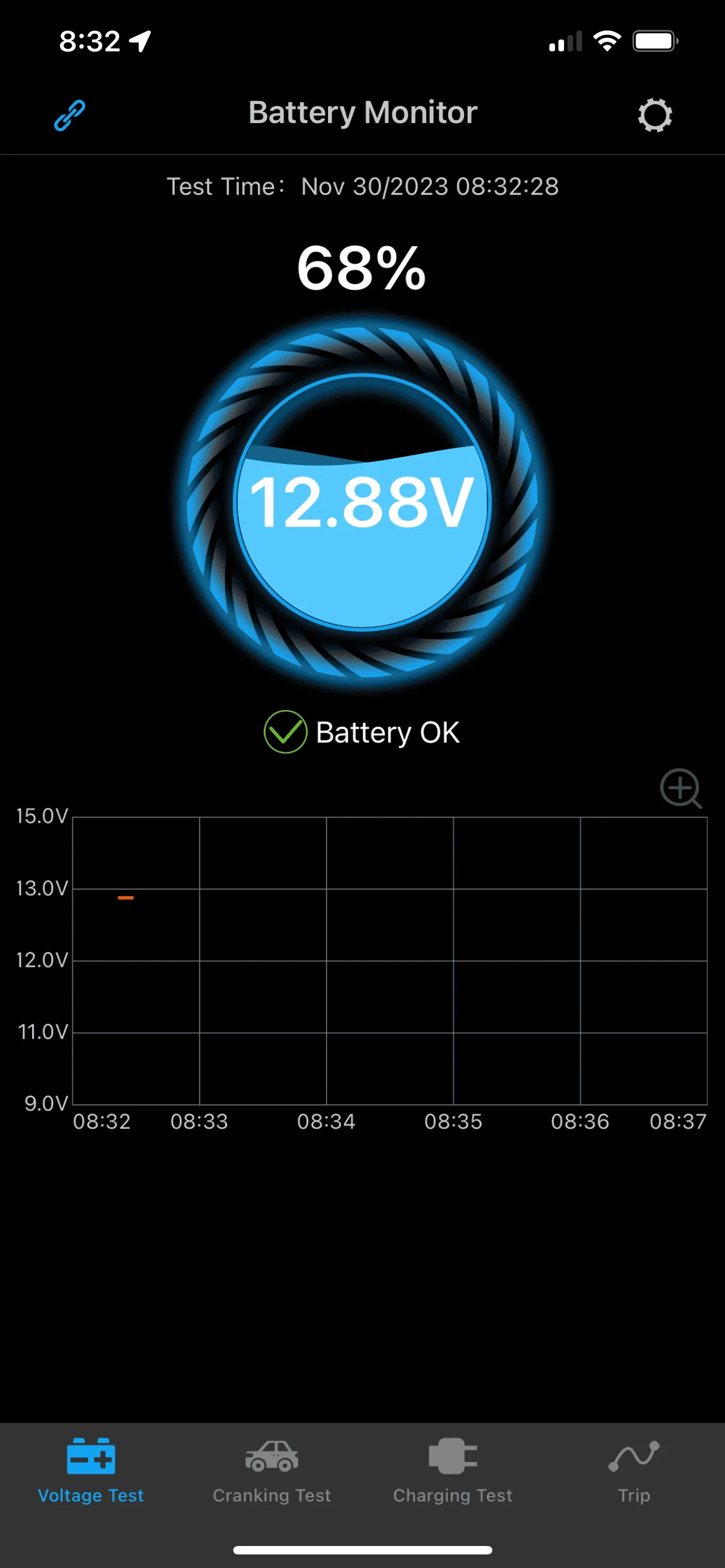
Task: Zoom in on the voltage chart
Action: click(680, 789)
